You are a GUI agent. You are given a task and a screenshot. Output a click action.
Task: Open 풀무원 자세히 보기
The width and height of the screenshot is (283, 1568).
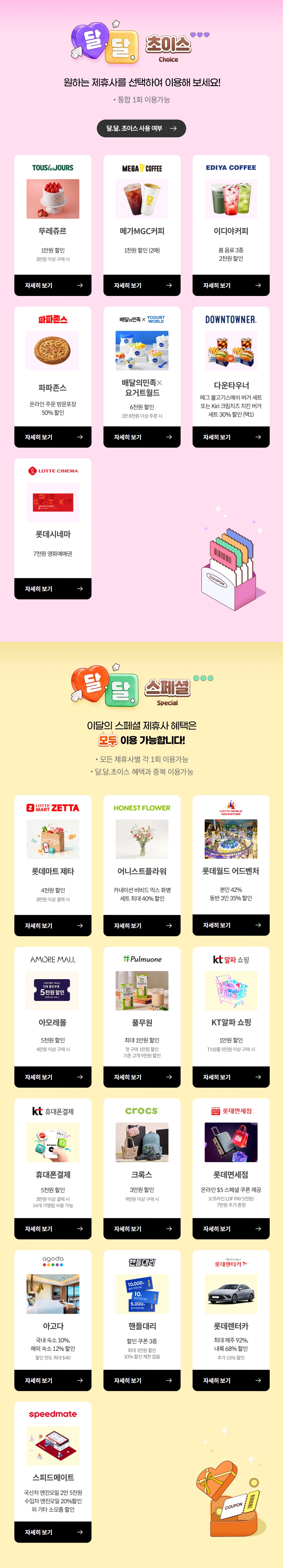tap(141, 1076)
